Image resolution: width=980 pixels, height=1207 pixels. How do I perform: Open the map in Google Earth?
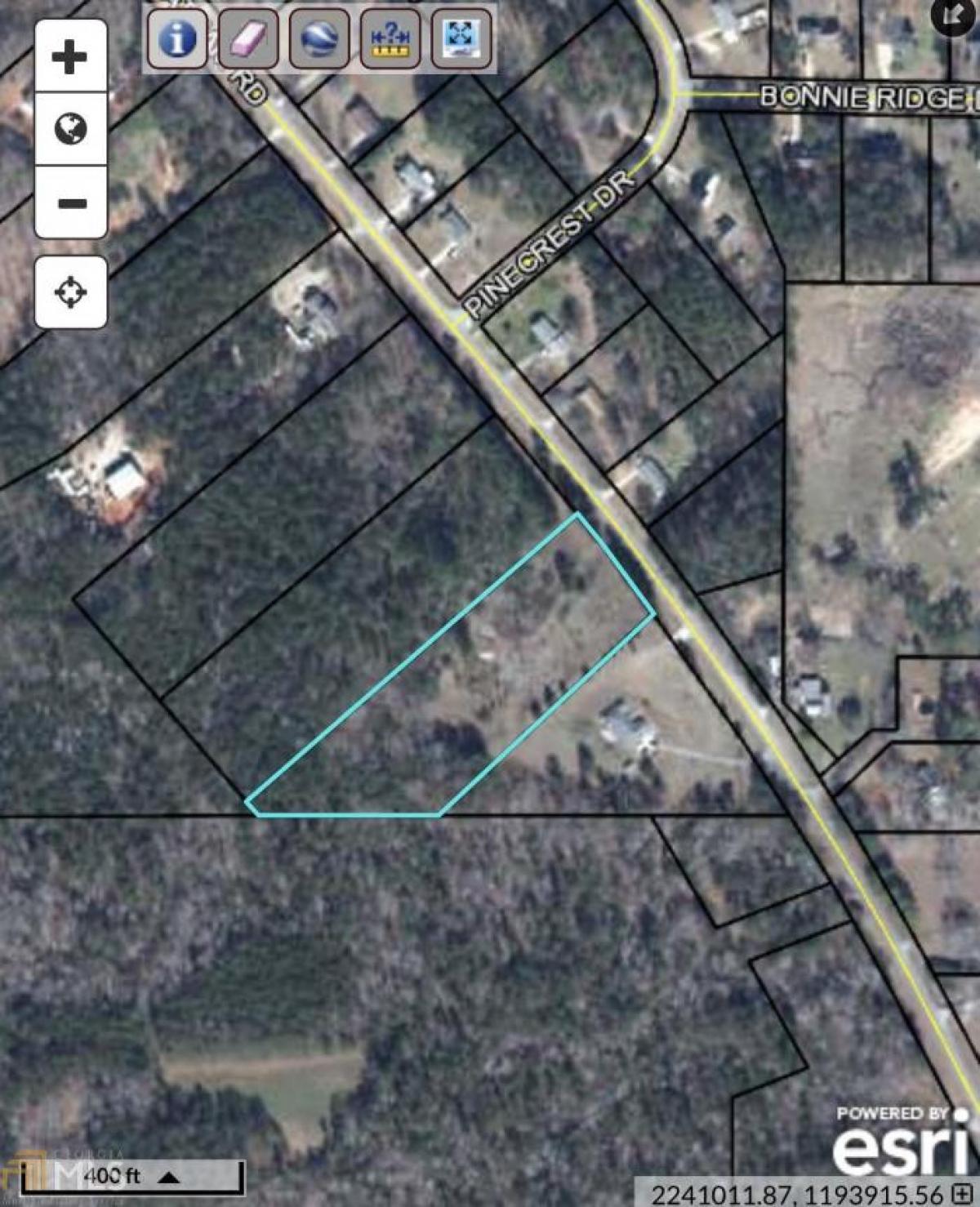320,36
